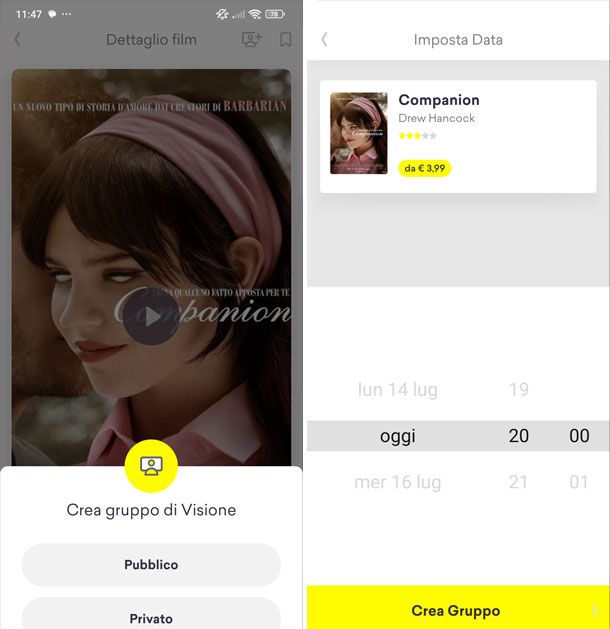The image size is (610, 629).
Task: Pick hour 21 in the time picker
Action: (518, 482)
